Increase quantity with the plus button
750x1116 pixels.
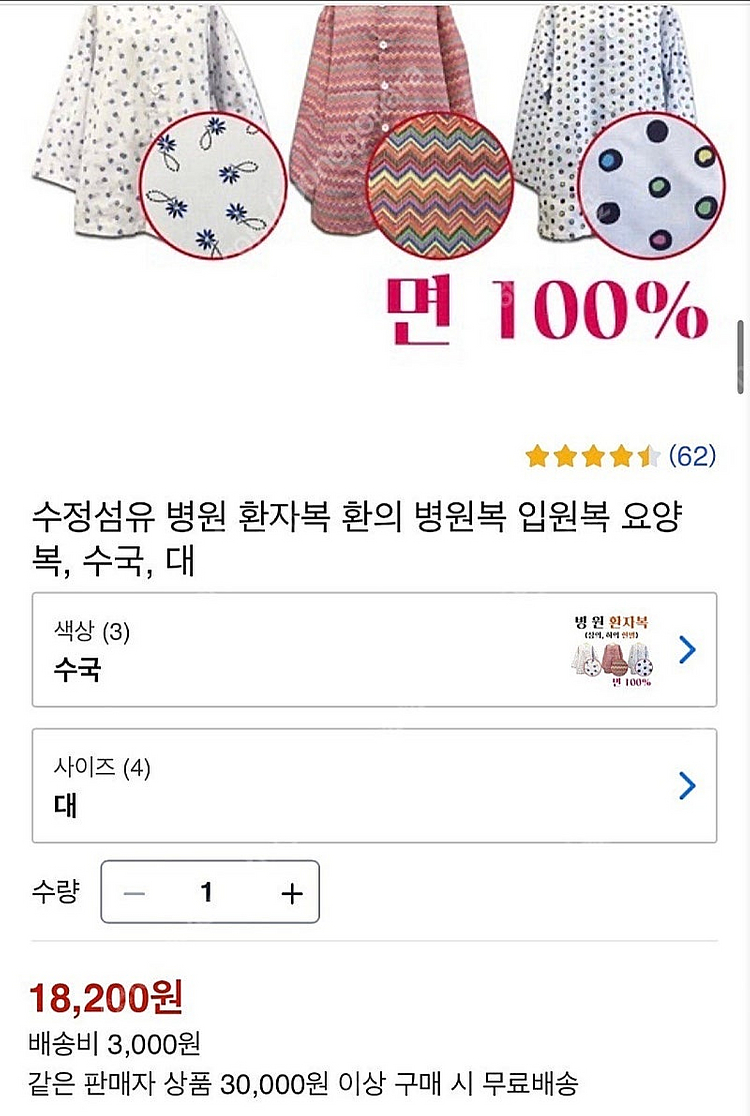pos(292,893)
